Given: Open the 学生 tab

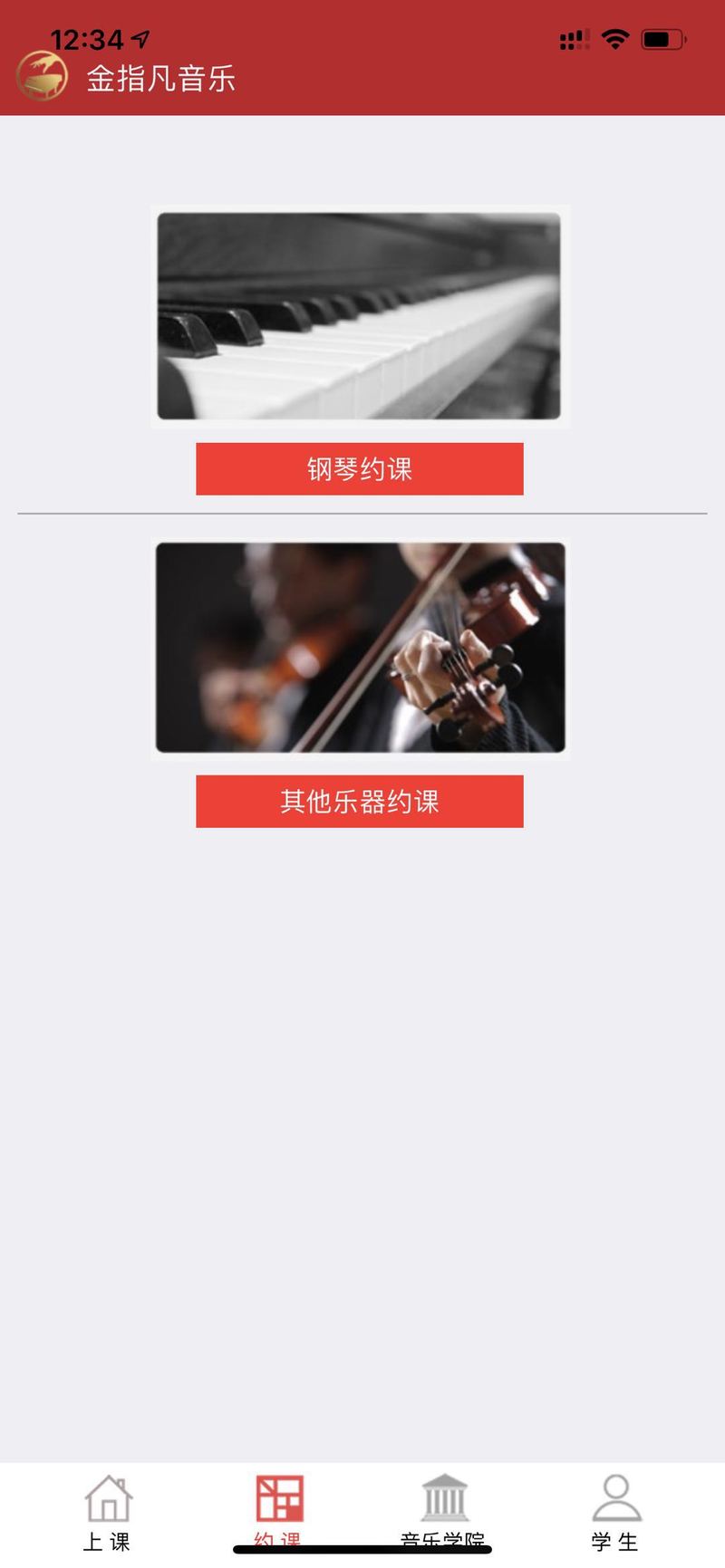Looking at the screenshot, I should tap(616, 1511).
